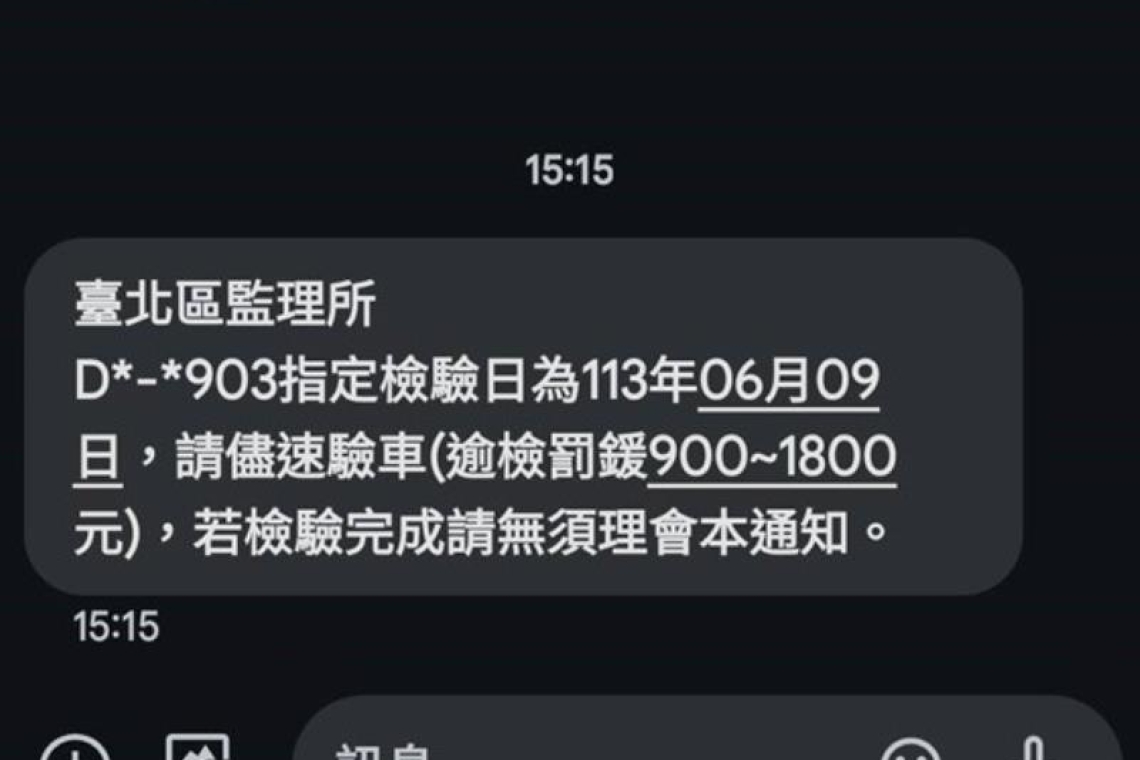1140x760 pixels.
Task: Start voice input with the microphone
Action: point(1033,750)
